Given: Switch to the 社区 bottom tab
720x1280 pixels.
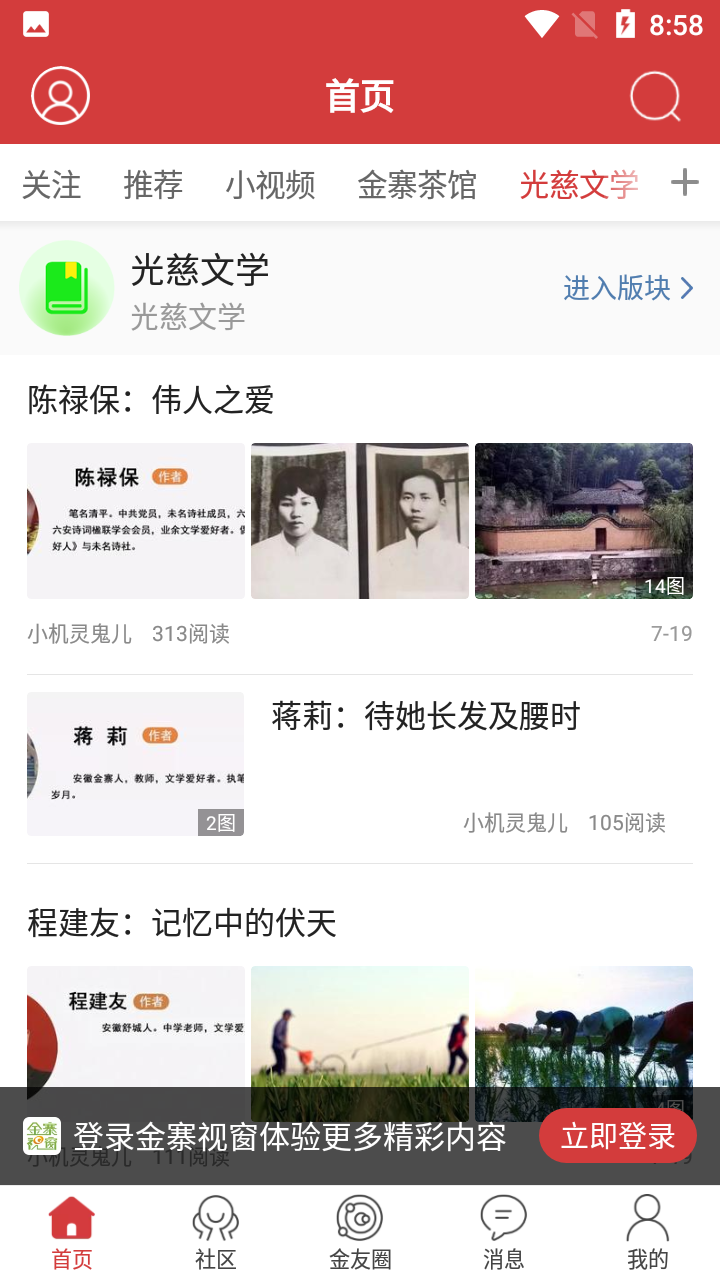Looking at the screenshot, I should (215, 1232).
